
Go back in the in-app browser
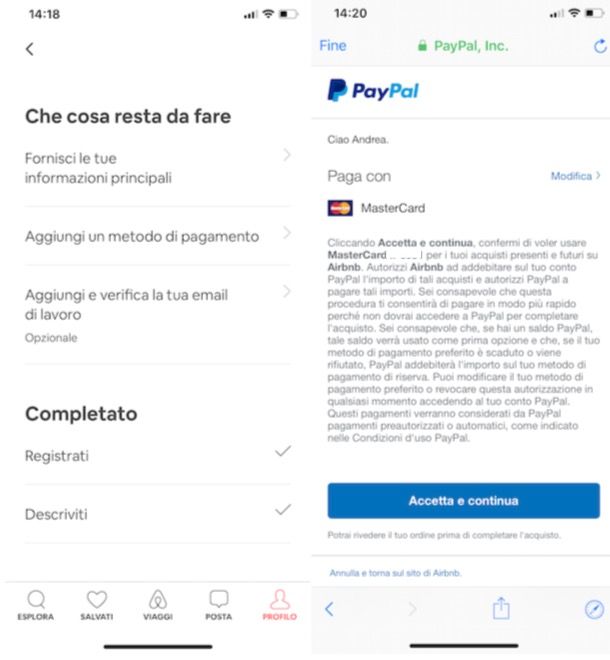click(329, 609)
